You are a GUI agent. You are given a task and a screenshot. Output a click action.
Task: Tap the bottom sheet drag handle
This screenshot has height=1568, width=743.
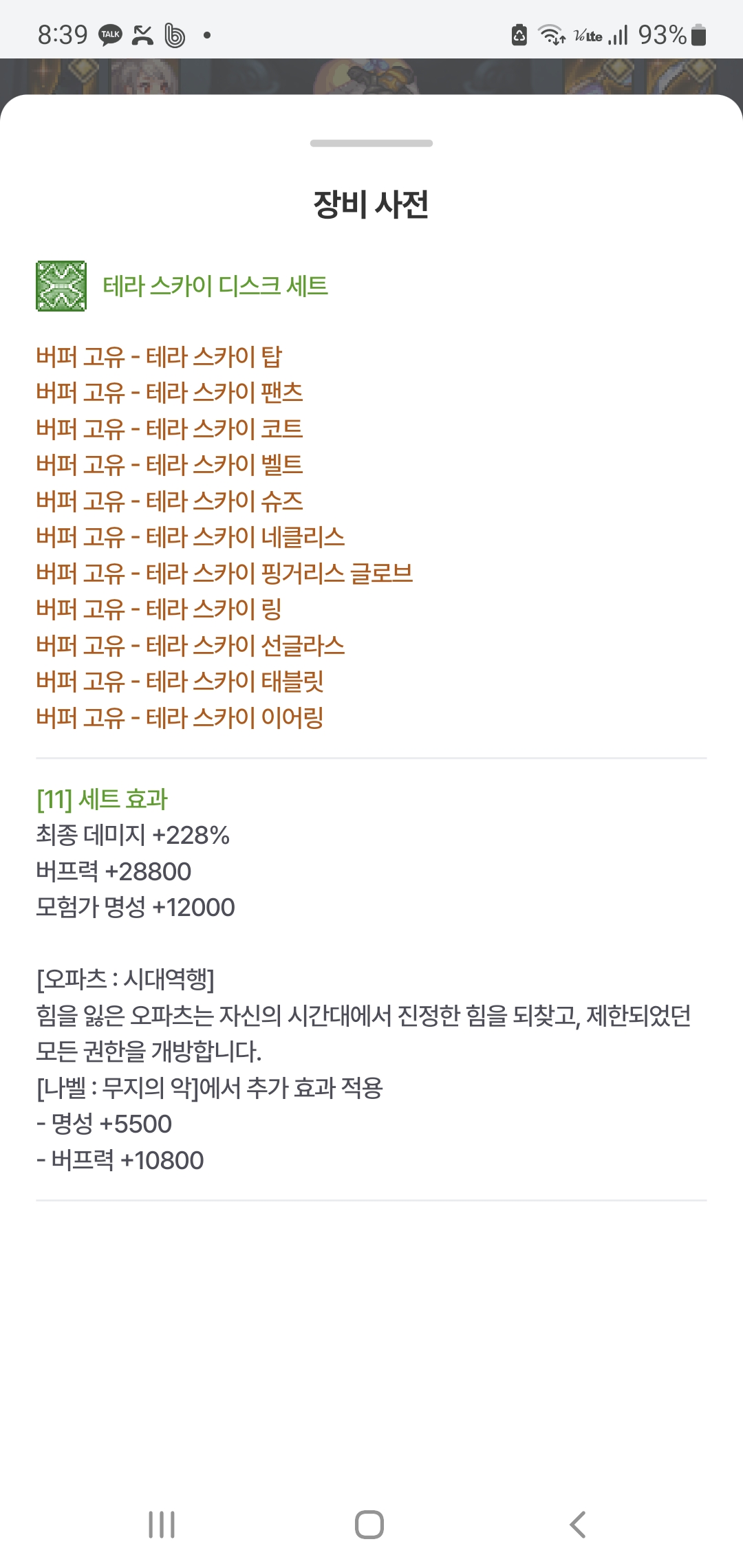371,143
